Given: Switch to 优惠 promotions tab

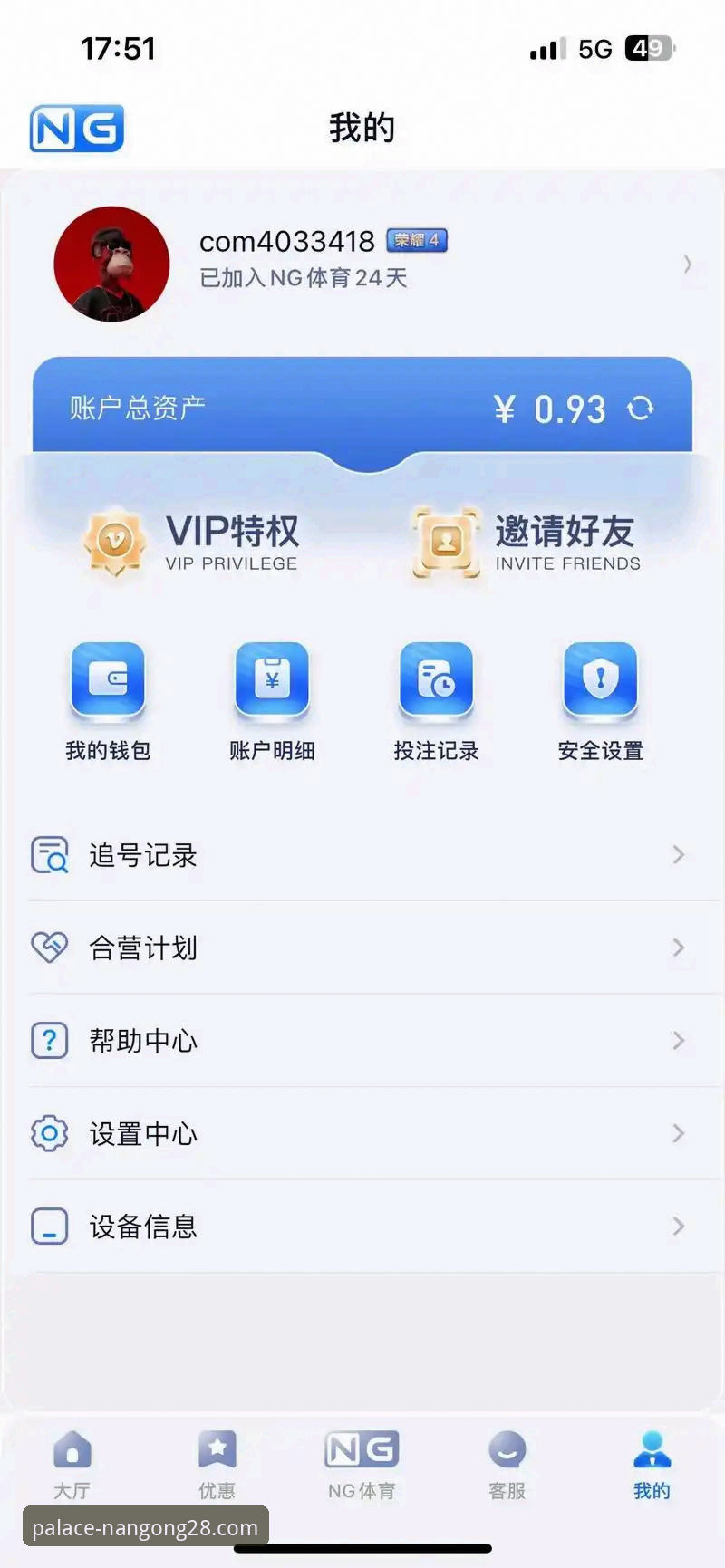Looking at the screenshot, I should [x=217, y=1458].
